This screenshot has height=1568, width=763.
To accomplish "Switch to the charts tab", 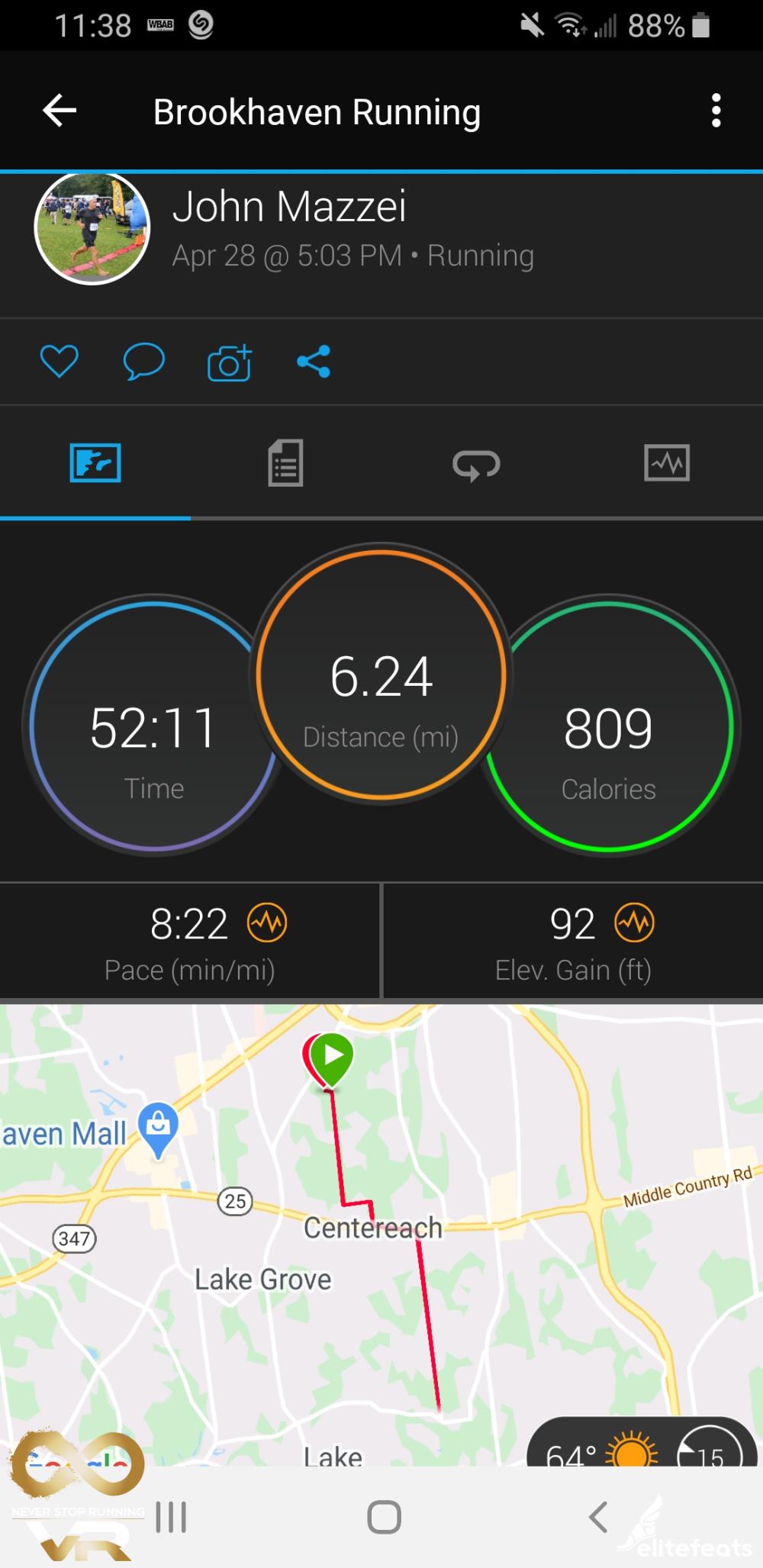I will point(667,463).
